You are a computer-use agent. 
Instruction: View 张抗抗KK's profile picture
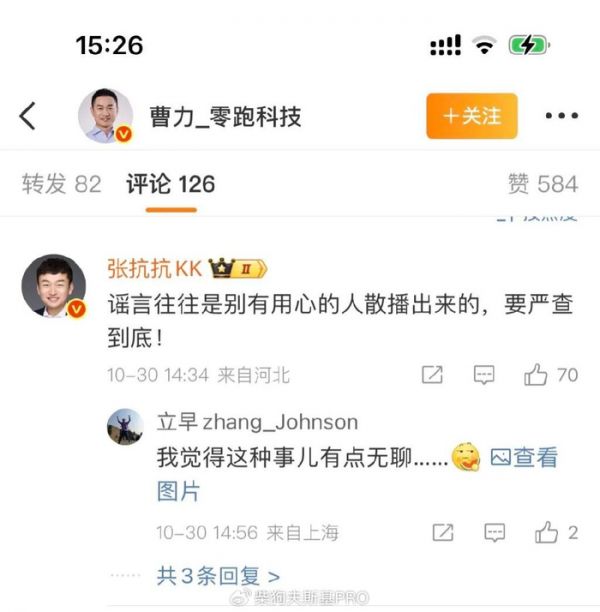53,286
